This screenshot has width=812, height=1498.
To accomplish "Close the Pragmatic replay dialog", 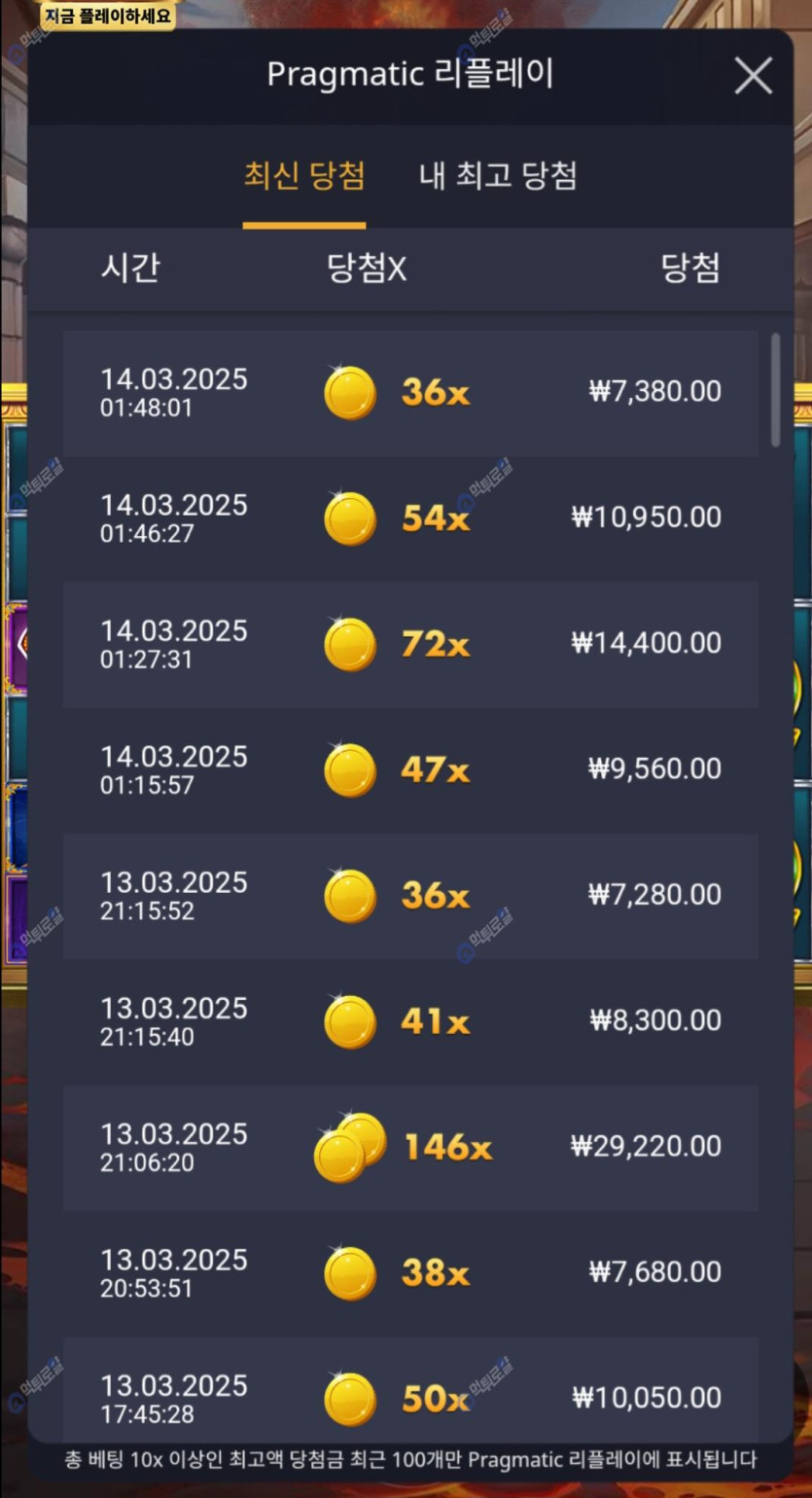I will (753, 76).
